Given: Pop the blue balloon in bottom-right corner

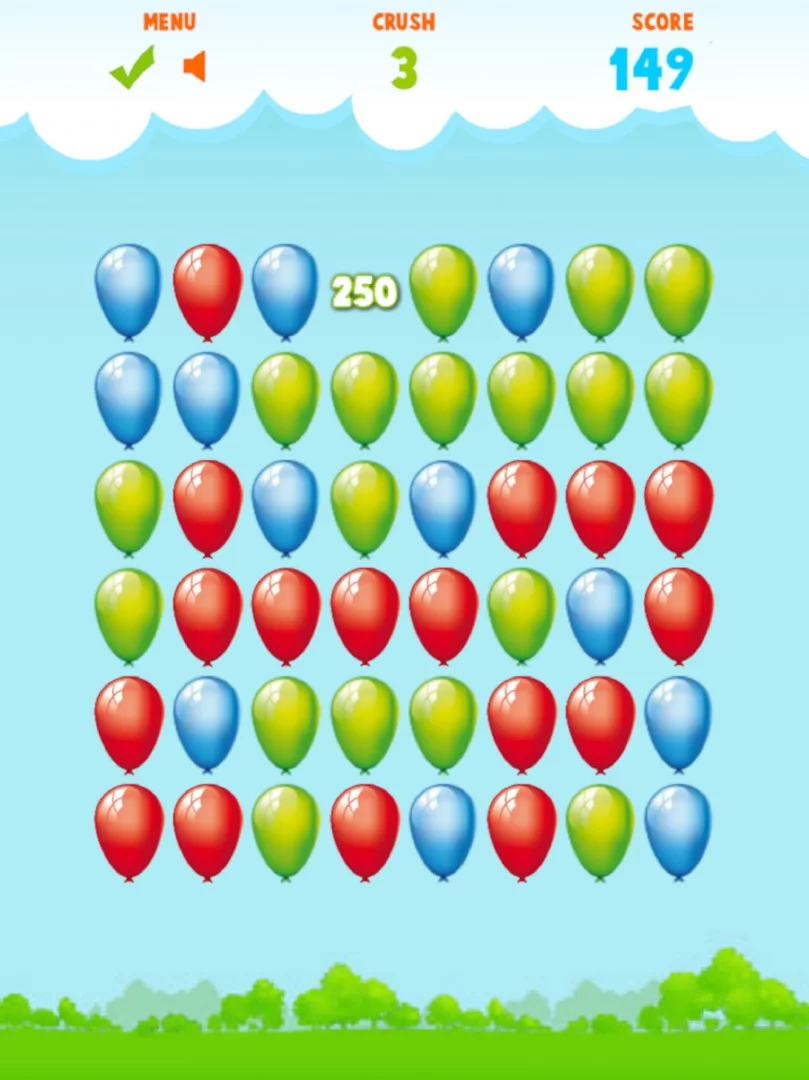Looking at the screenshot, I should point(678,829).
